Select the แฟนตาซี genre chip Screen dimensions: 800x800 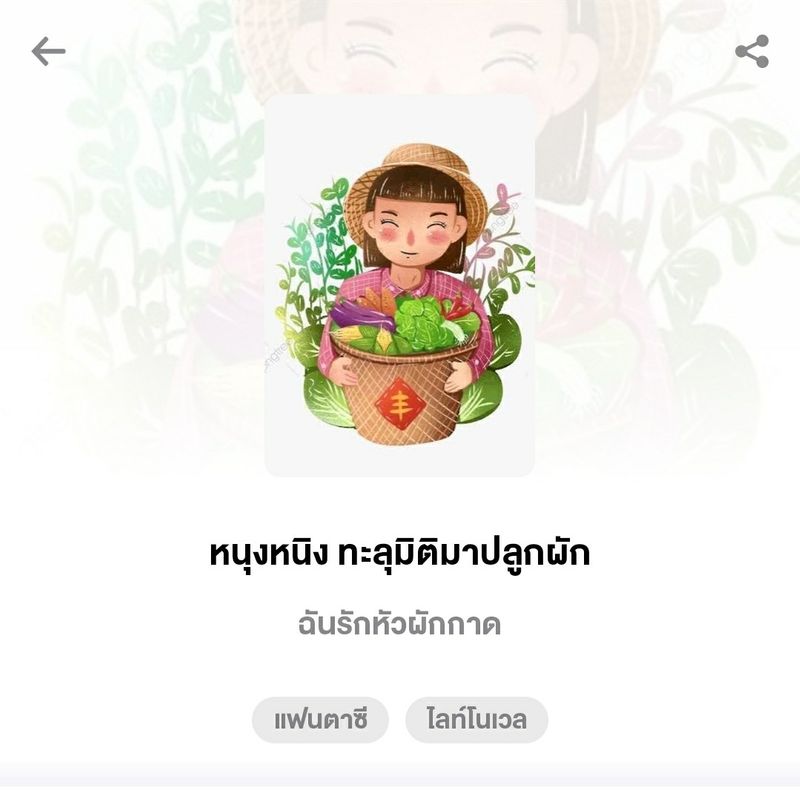point(319,720)
